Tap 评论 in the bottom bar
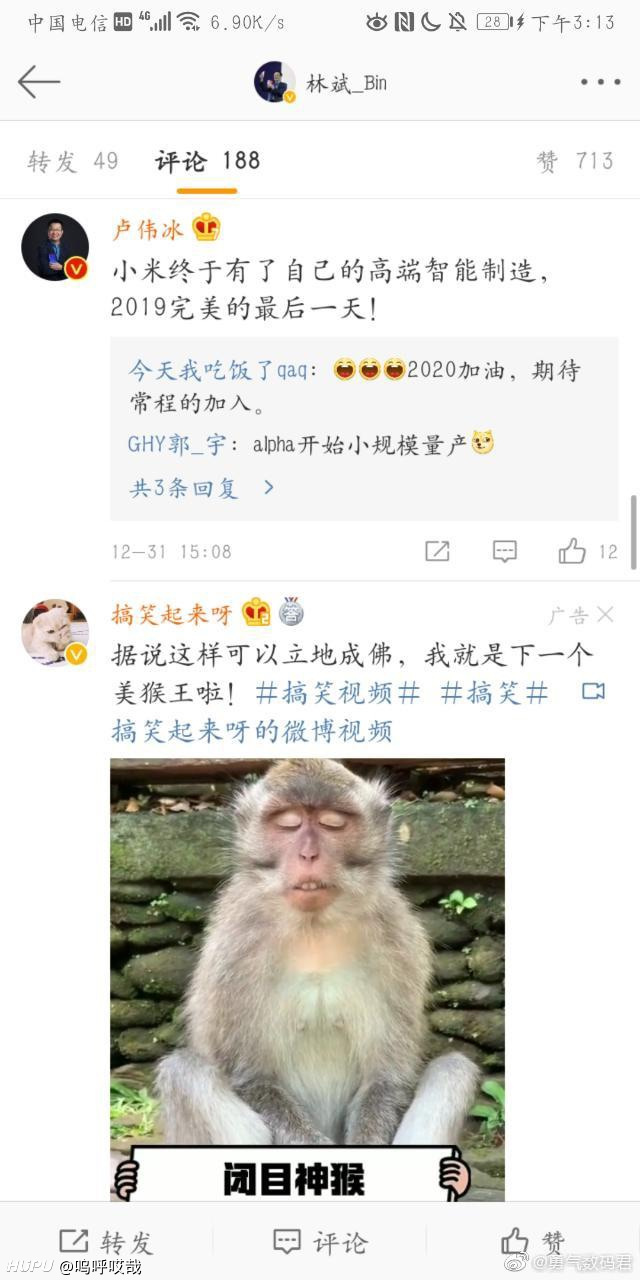The image size is (640, 1280). pyautogui.click(x=320, y=1242)
